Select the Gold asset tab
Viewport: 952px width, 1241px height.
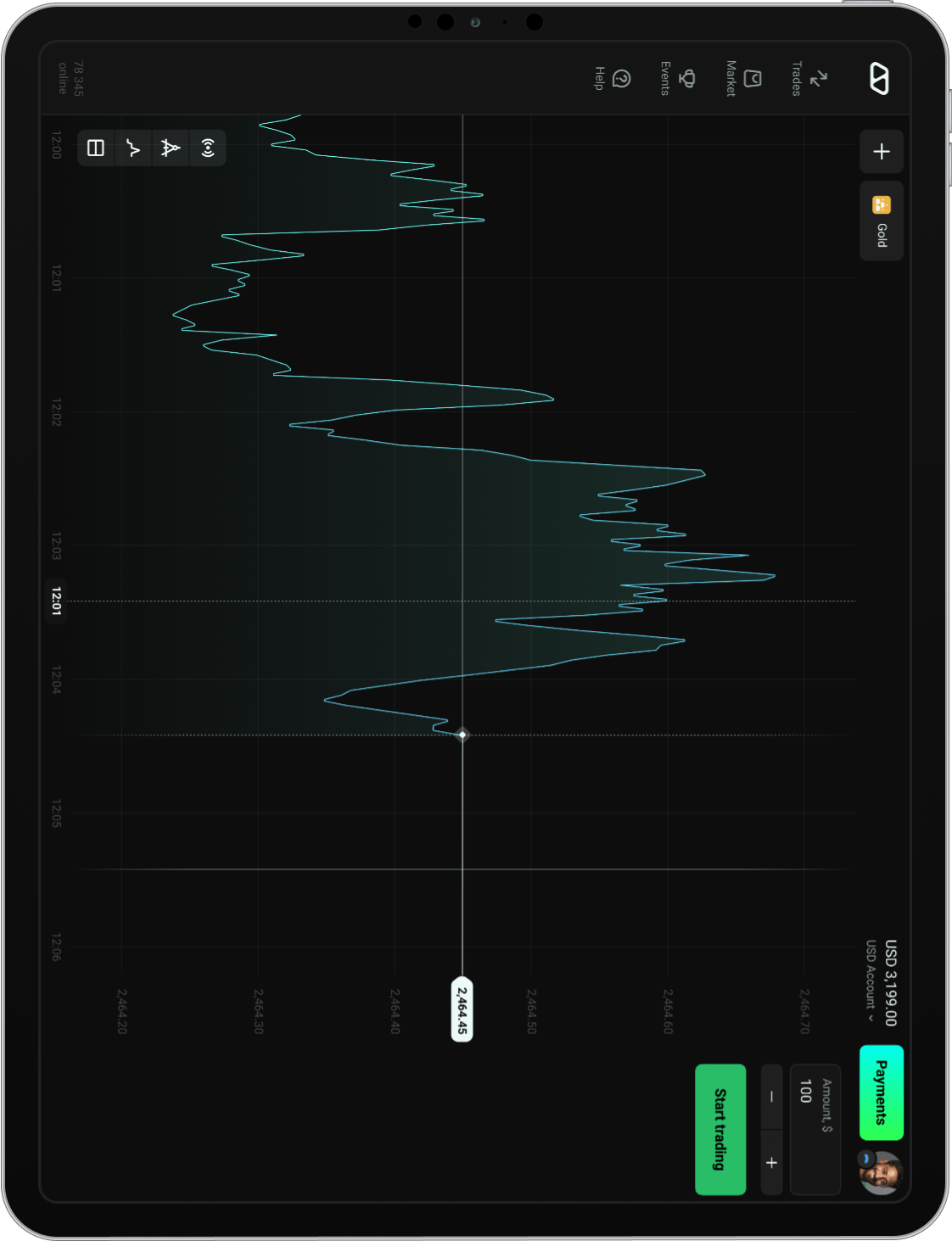tap(881, 221)
